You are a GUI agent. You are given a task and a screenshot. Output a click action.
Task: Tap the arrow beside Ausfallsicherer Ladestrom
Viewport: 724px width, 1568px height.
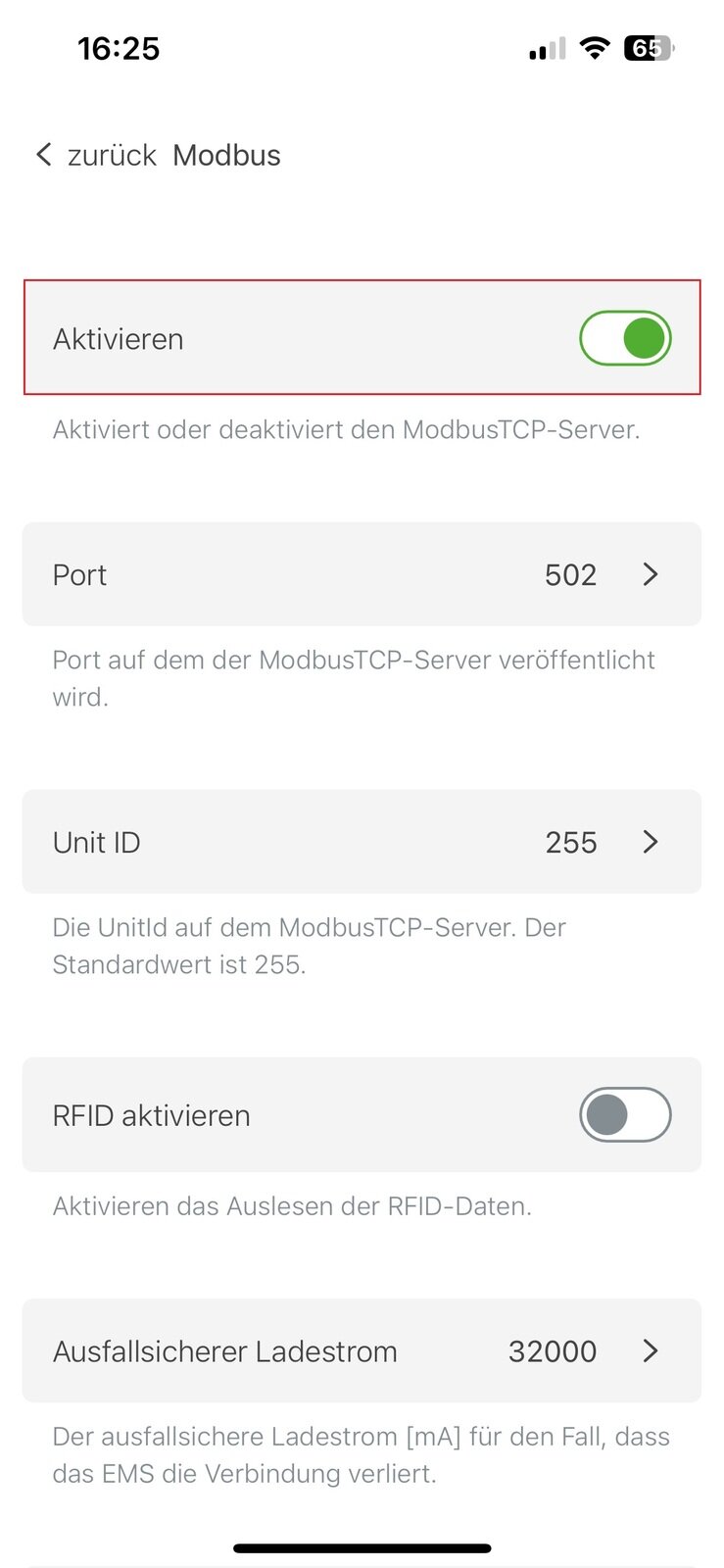coord(650,1351)
